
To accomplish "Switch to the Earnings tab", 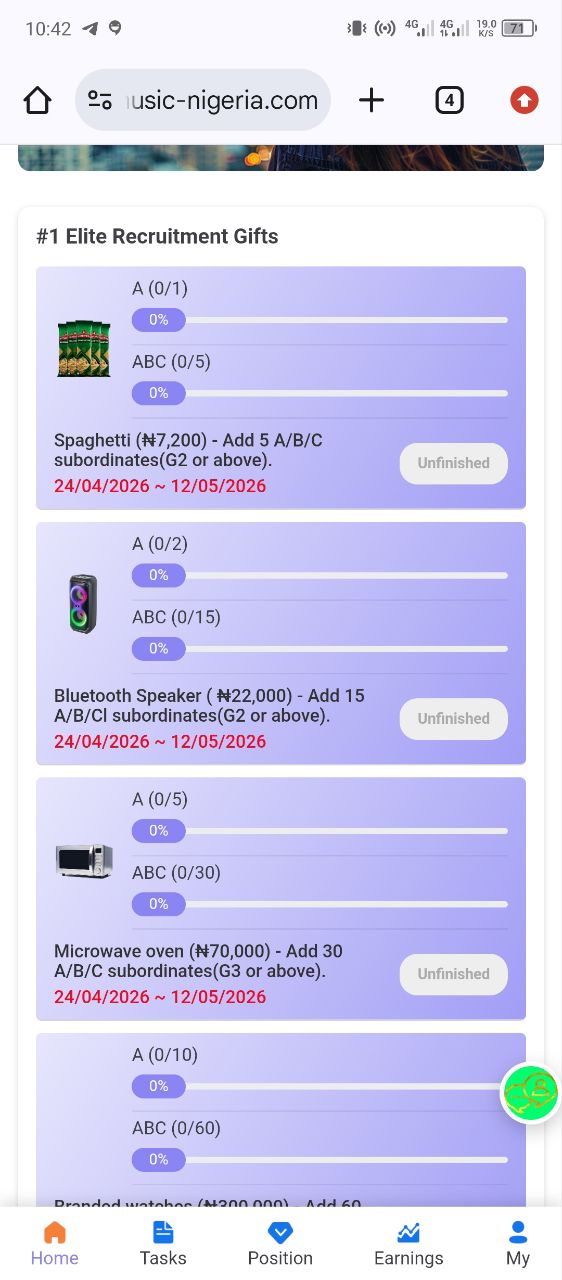I will 408,1244.
